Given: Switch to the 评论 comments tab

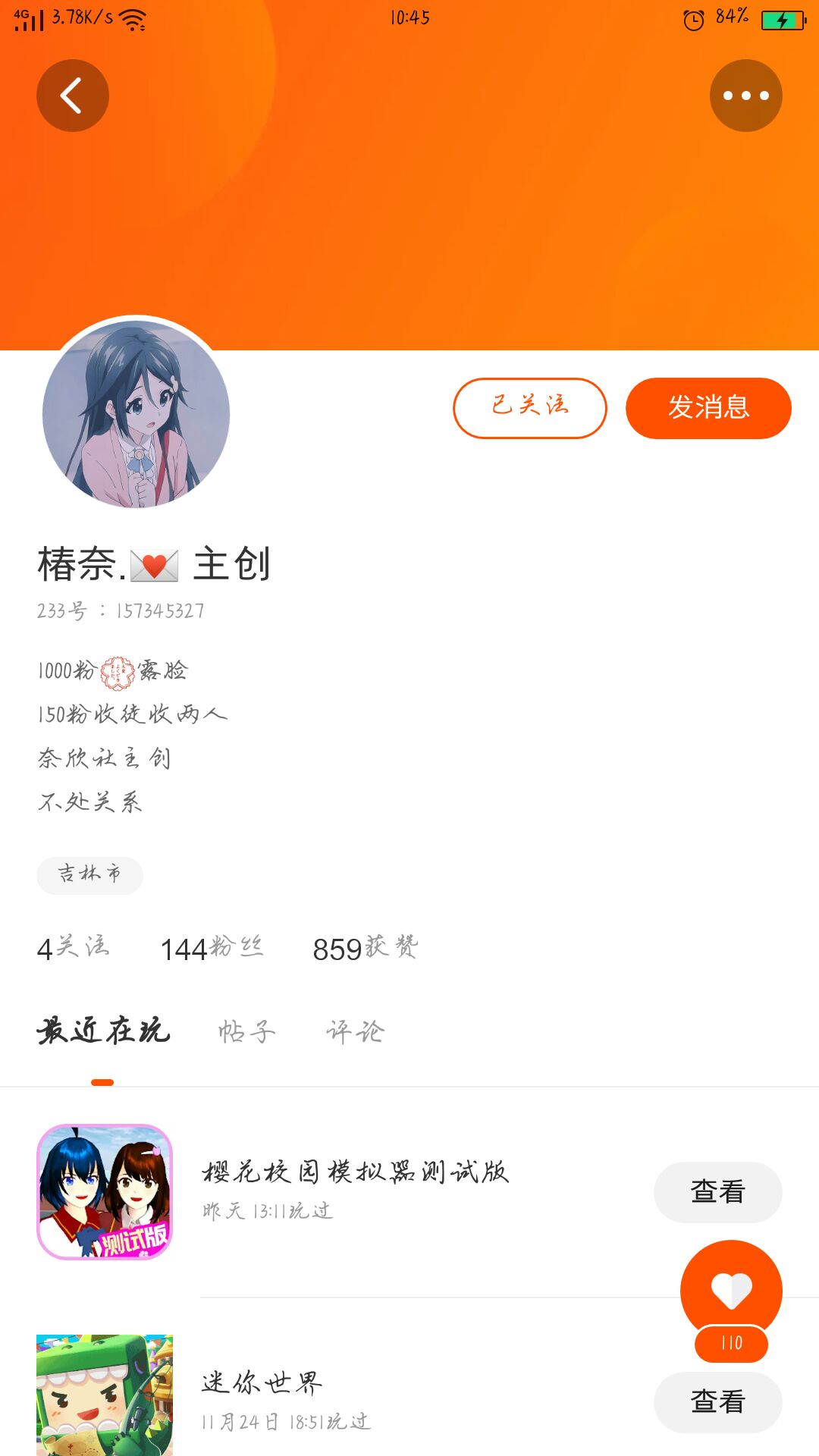Looking at the screenshot, I should point(356,1031).
